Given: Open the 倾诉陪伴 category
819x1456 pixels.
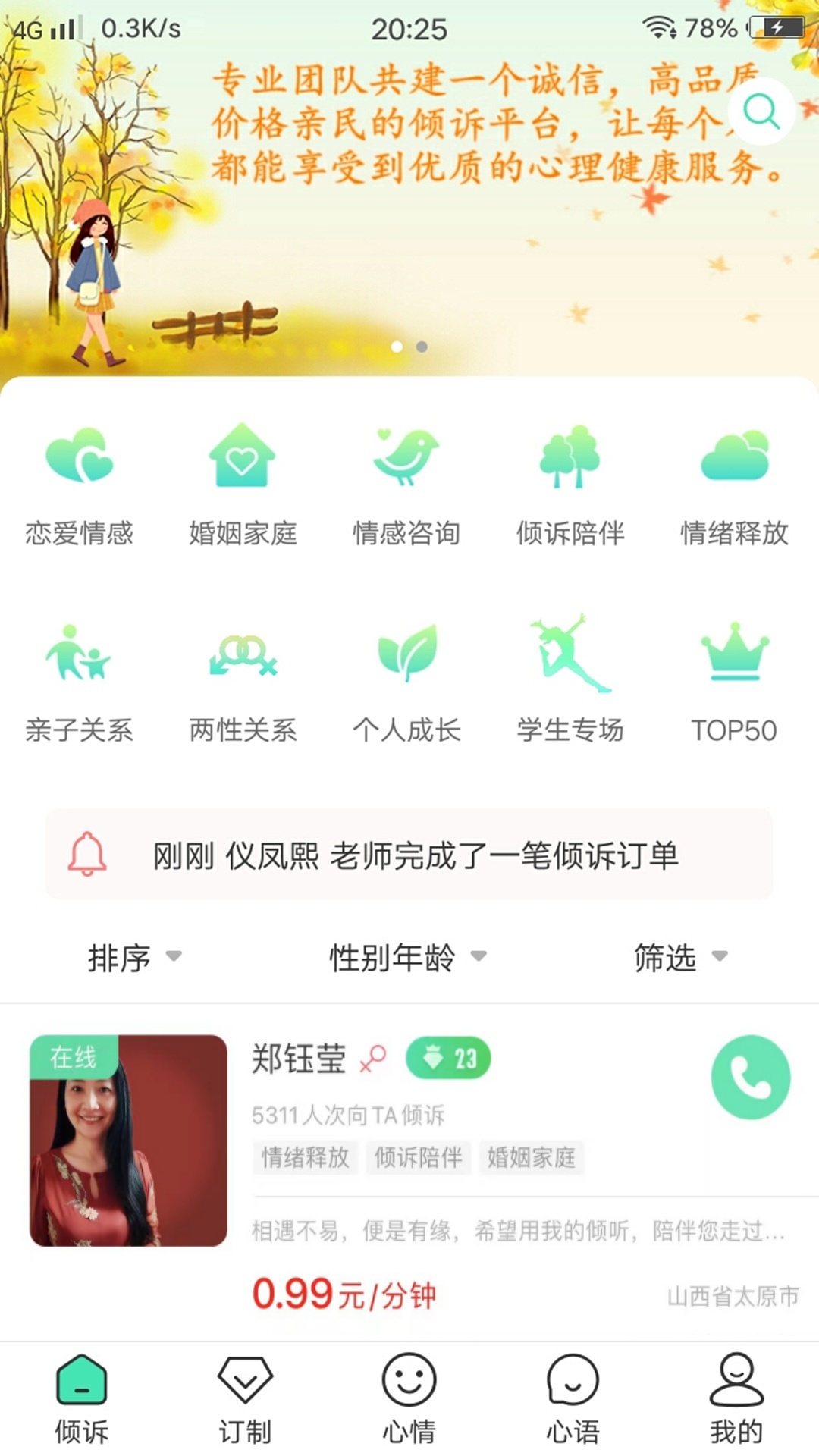Looking at the screenshot, I should pos(570,487).
